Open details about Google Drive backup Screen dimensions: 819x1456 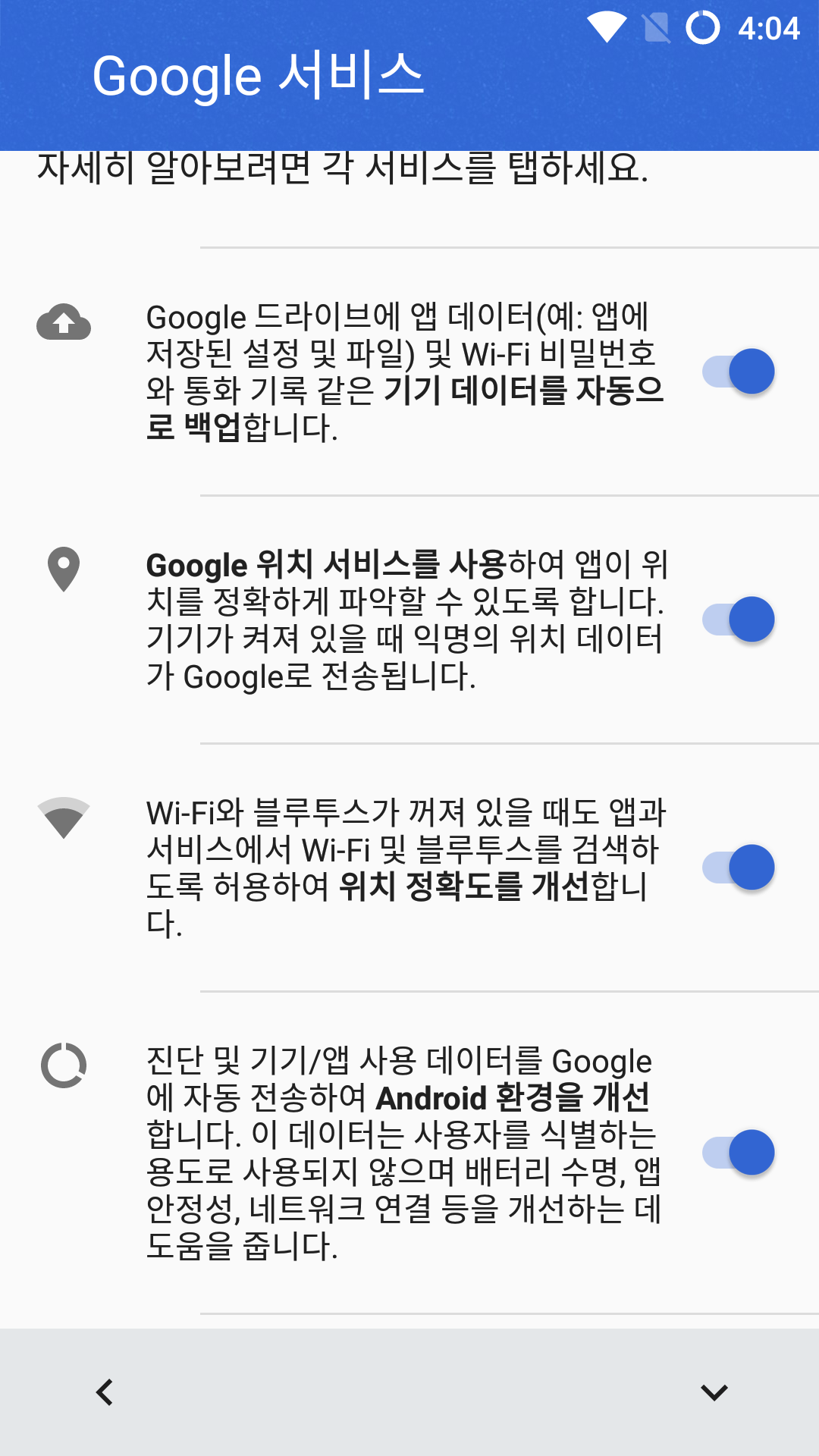[405, 372]
